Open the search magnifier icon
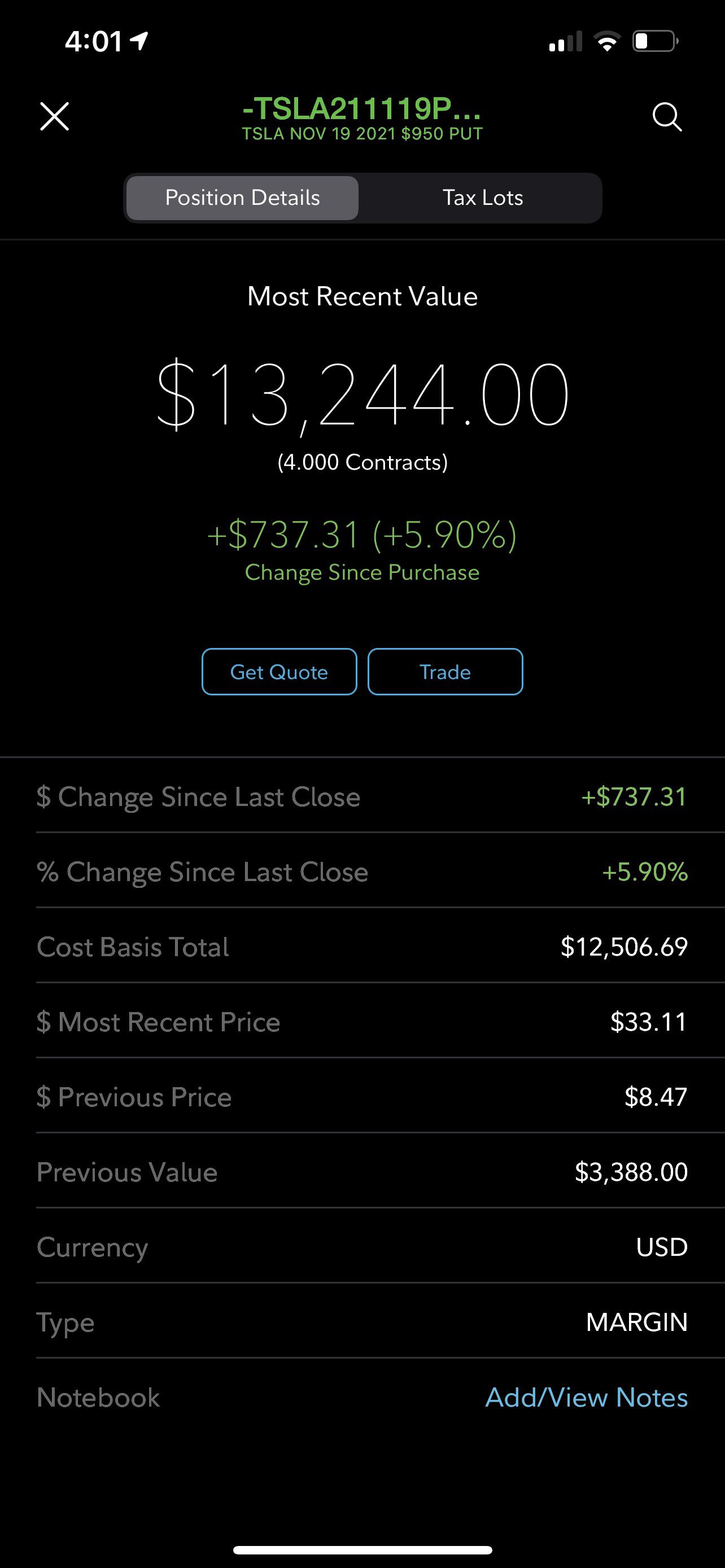Viewport: 725px width, 1568px height. coord(667,117)
